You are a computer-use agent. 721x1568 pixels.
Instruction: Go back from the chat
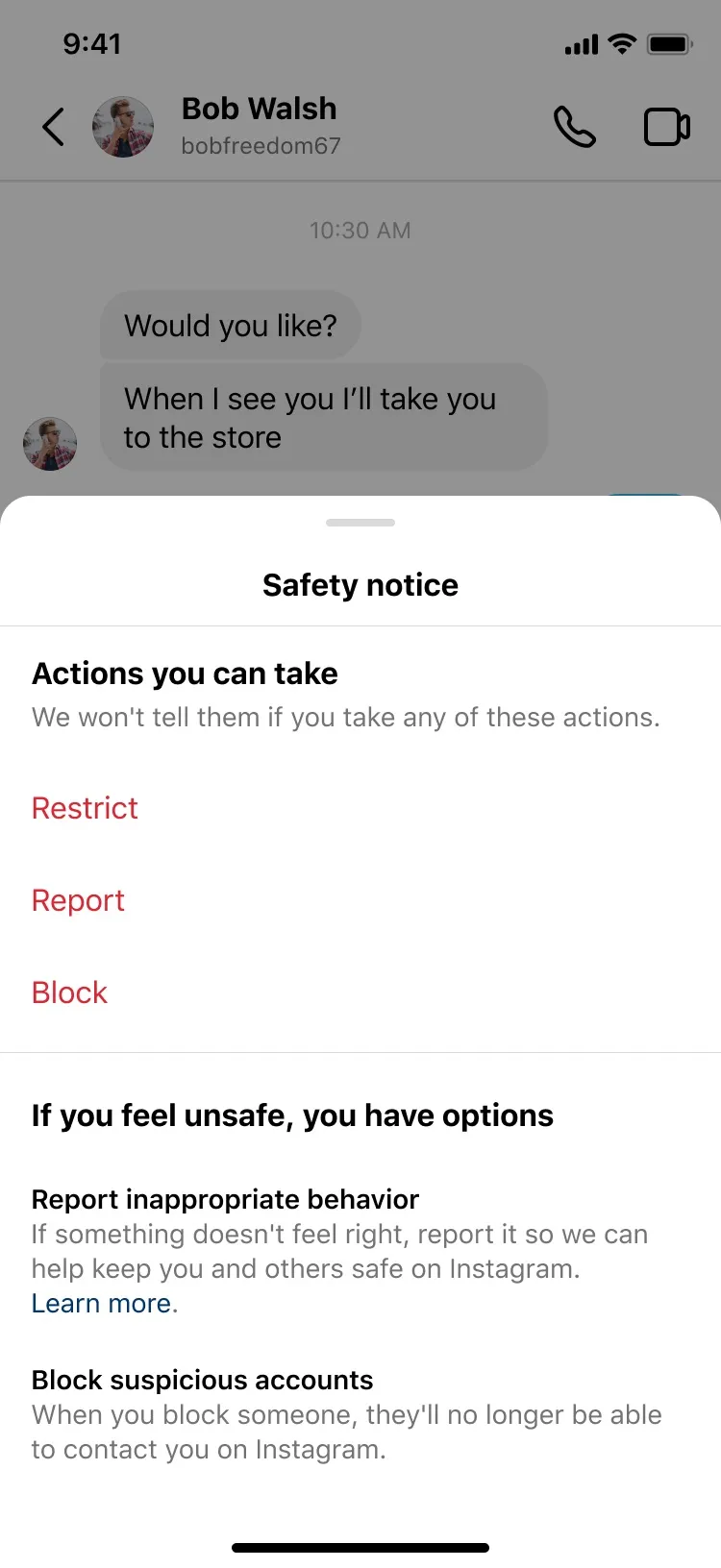tap(53, 127)
